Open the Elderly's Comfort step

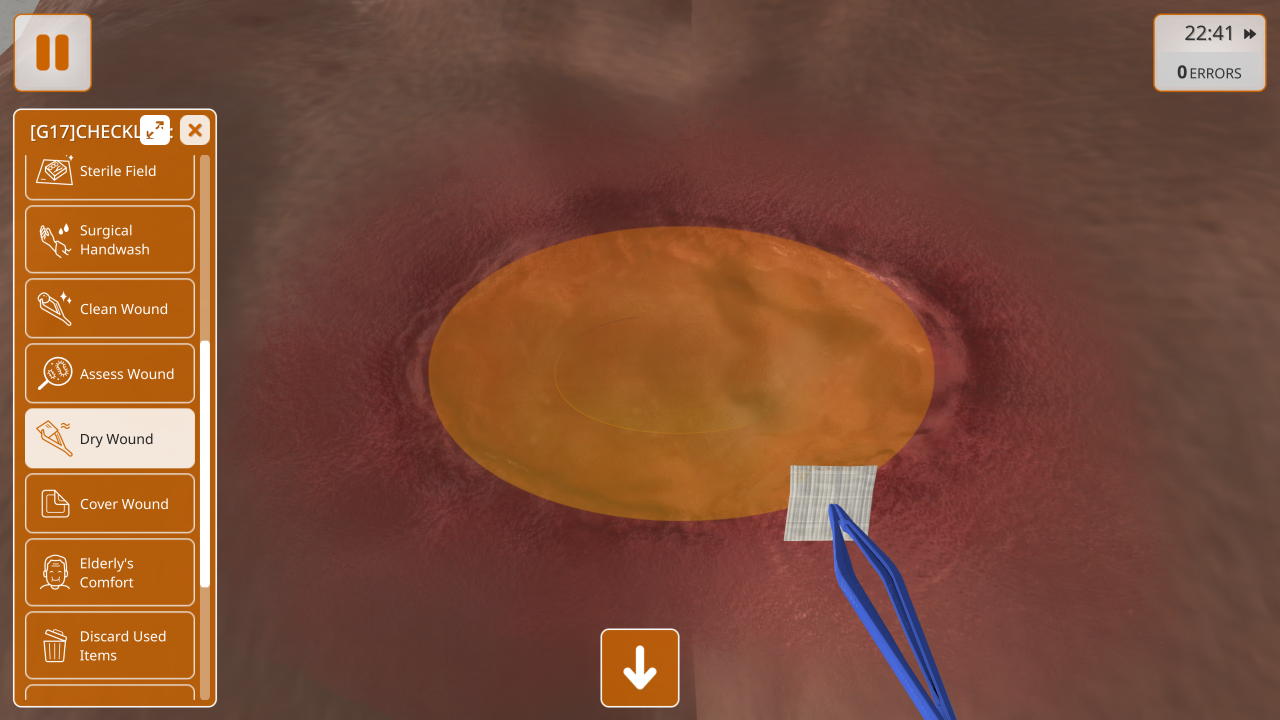tap(110, 573)
